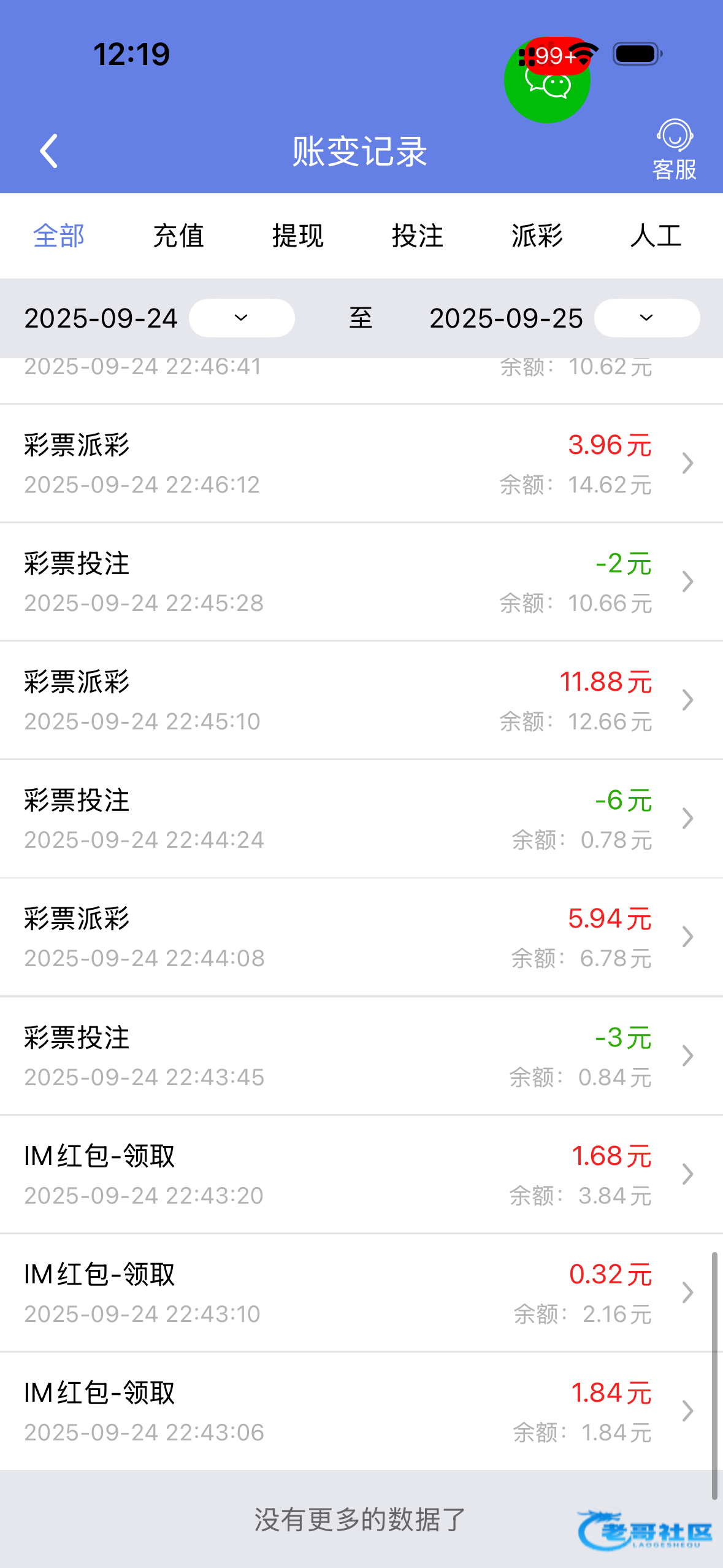View details of 彩票派彩 5.94元
Image resolution: width=723 pixels, height=1568 pixels.
(361, 937)
